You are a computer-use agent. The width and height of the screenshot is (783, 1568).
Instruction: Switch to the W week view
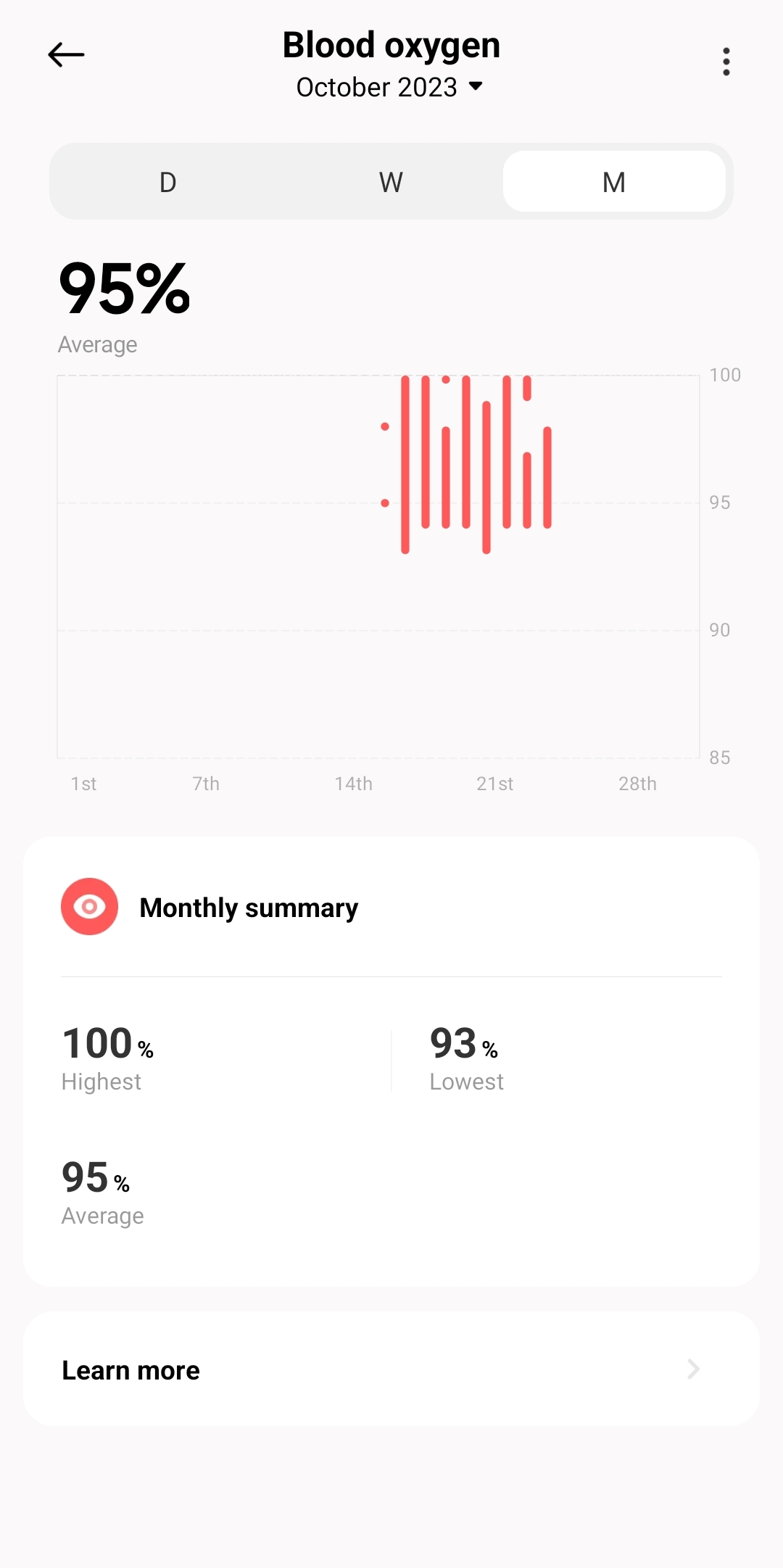tap(391, 182)
